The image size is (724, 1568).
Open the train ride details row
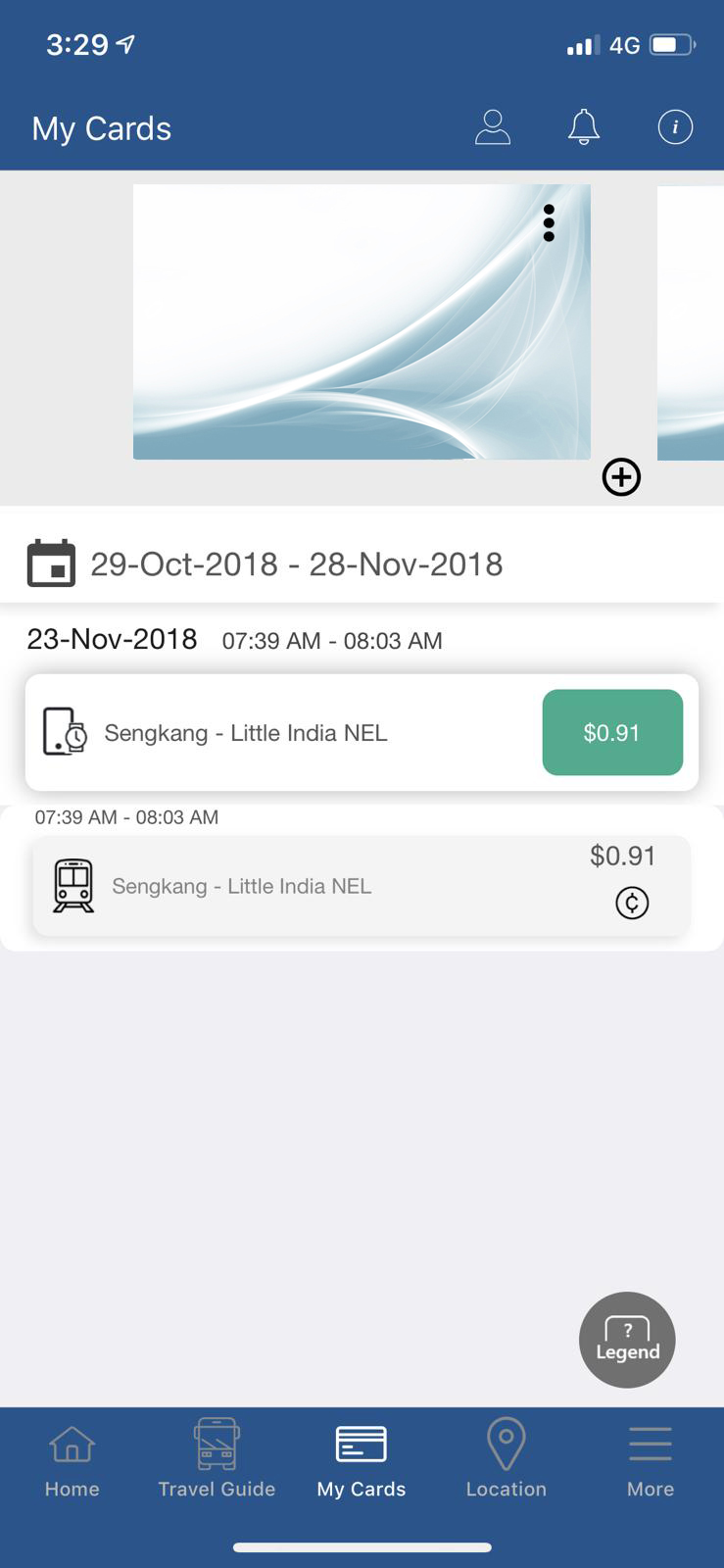294,886
